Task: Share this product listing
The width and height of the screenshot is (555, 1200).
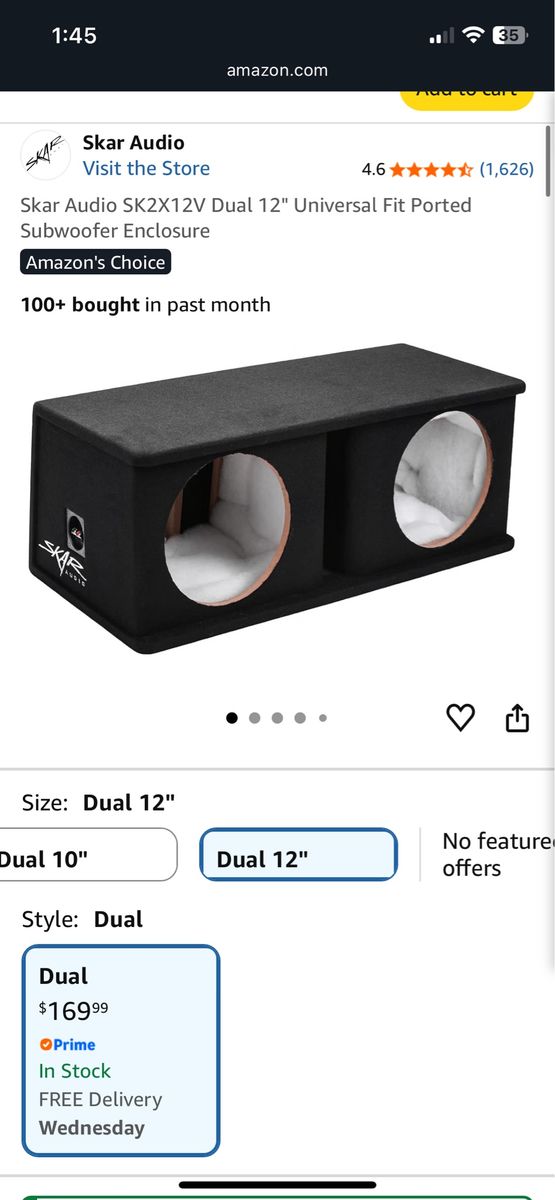Action: point(517,717)
